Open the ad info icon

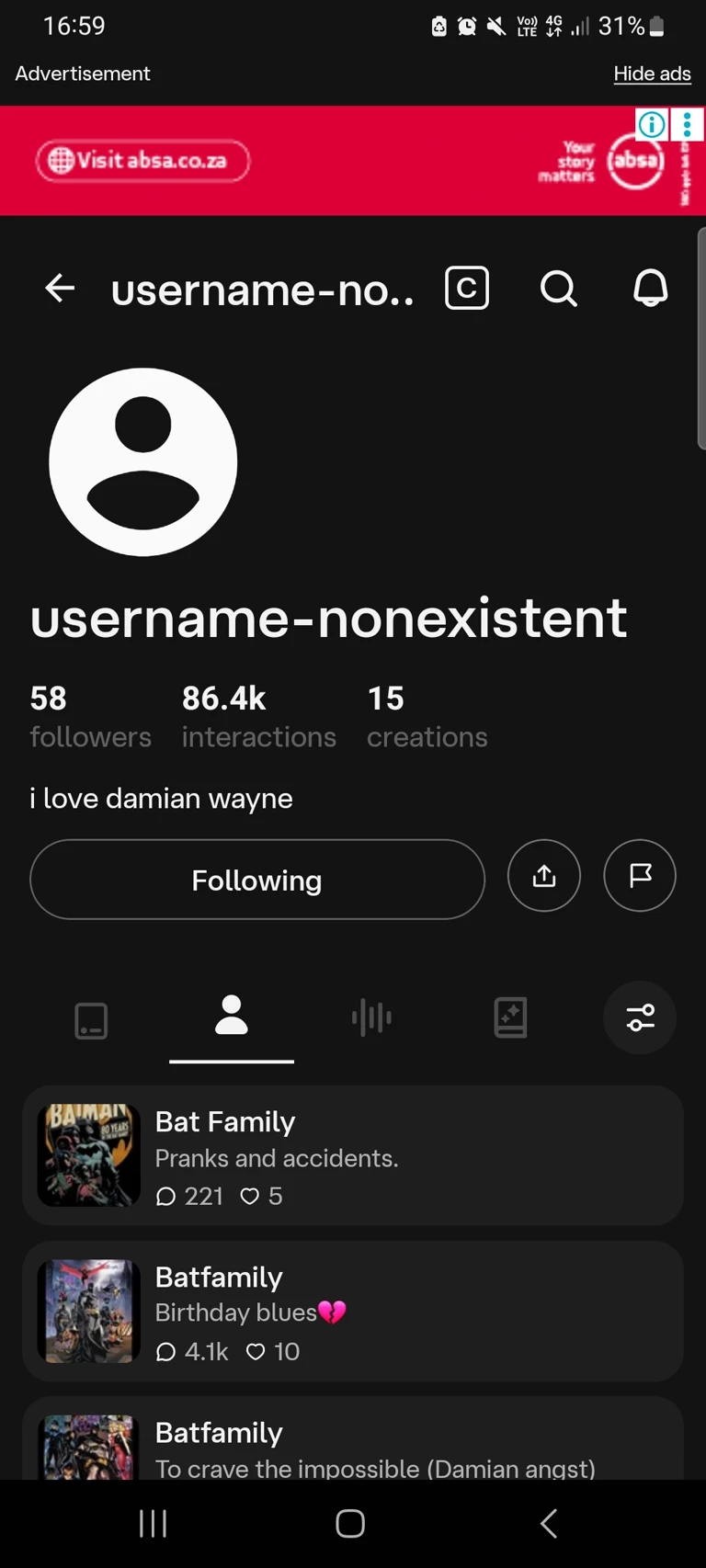(x=652, y=124)
